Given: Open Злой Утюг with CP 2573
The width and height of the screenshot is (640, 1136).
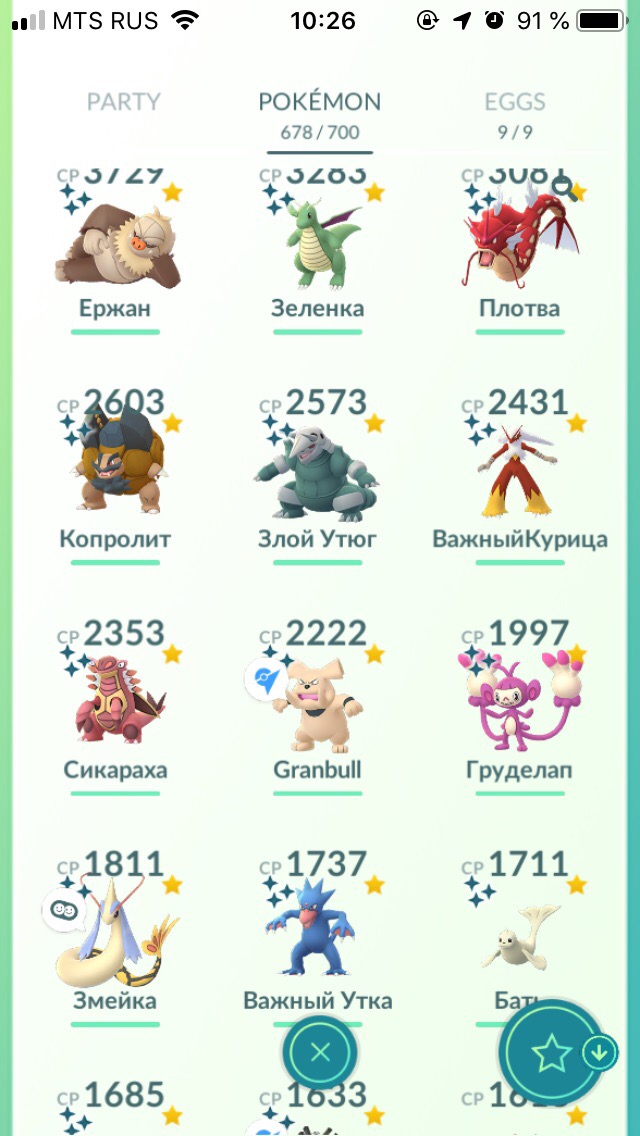Looking at the screenshot, I should point(317,475).
